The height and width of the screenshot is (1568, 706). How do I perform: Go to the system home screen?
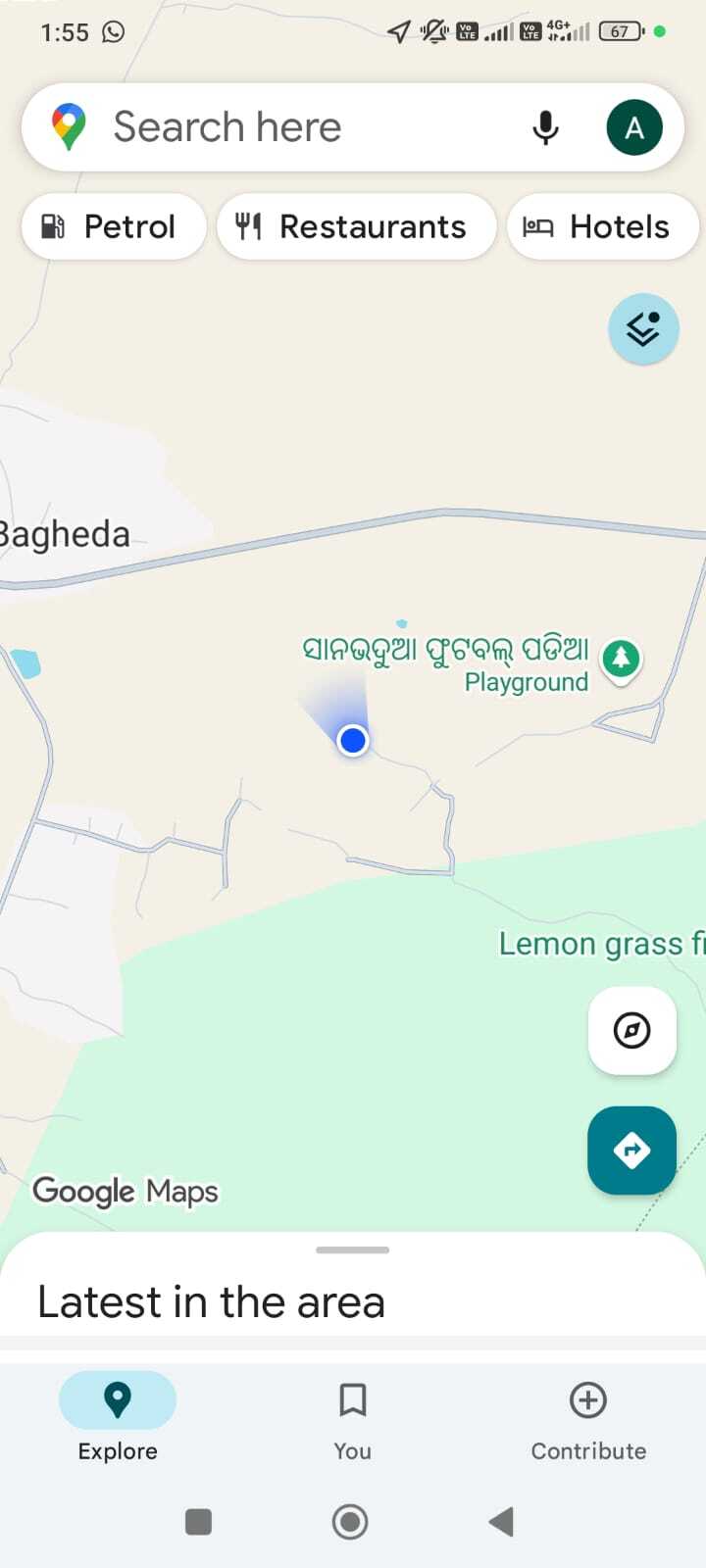click(x=350, y=1521)
